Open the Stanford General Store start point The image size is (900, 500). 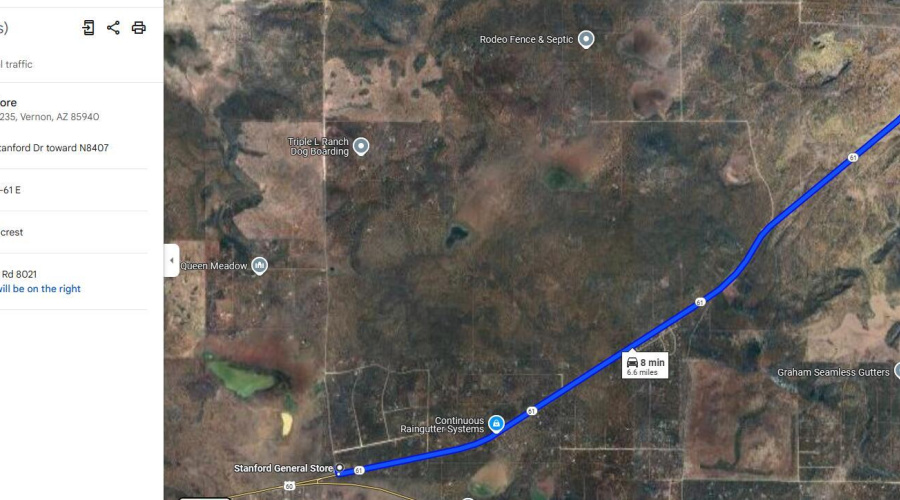click(340, 468)
